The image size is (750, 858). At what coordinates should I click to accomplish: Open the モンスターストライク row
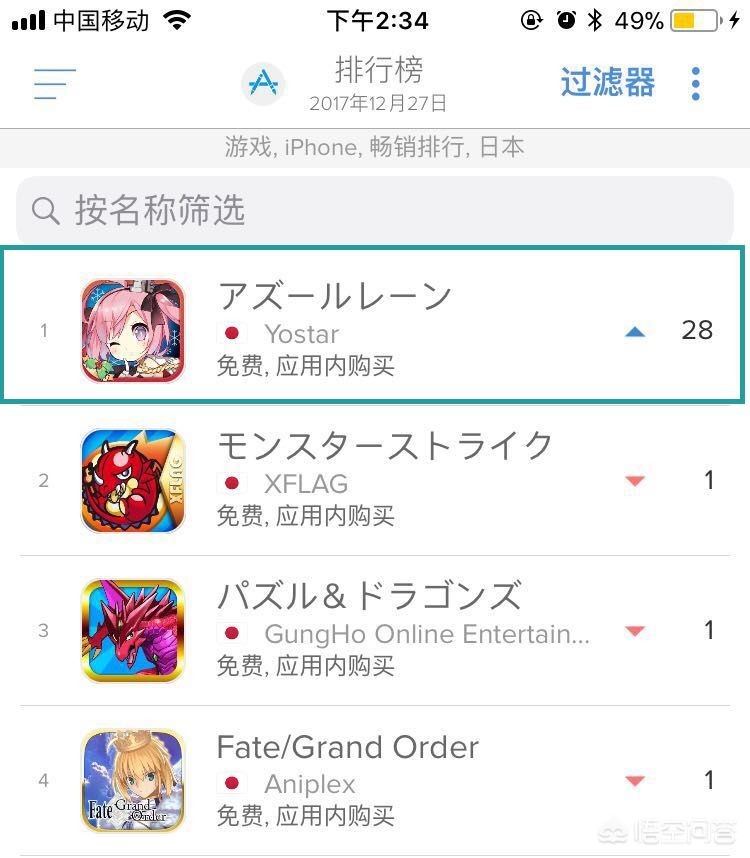click(374, 480)
